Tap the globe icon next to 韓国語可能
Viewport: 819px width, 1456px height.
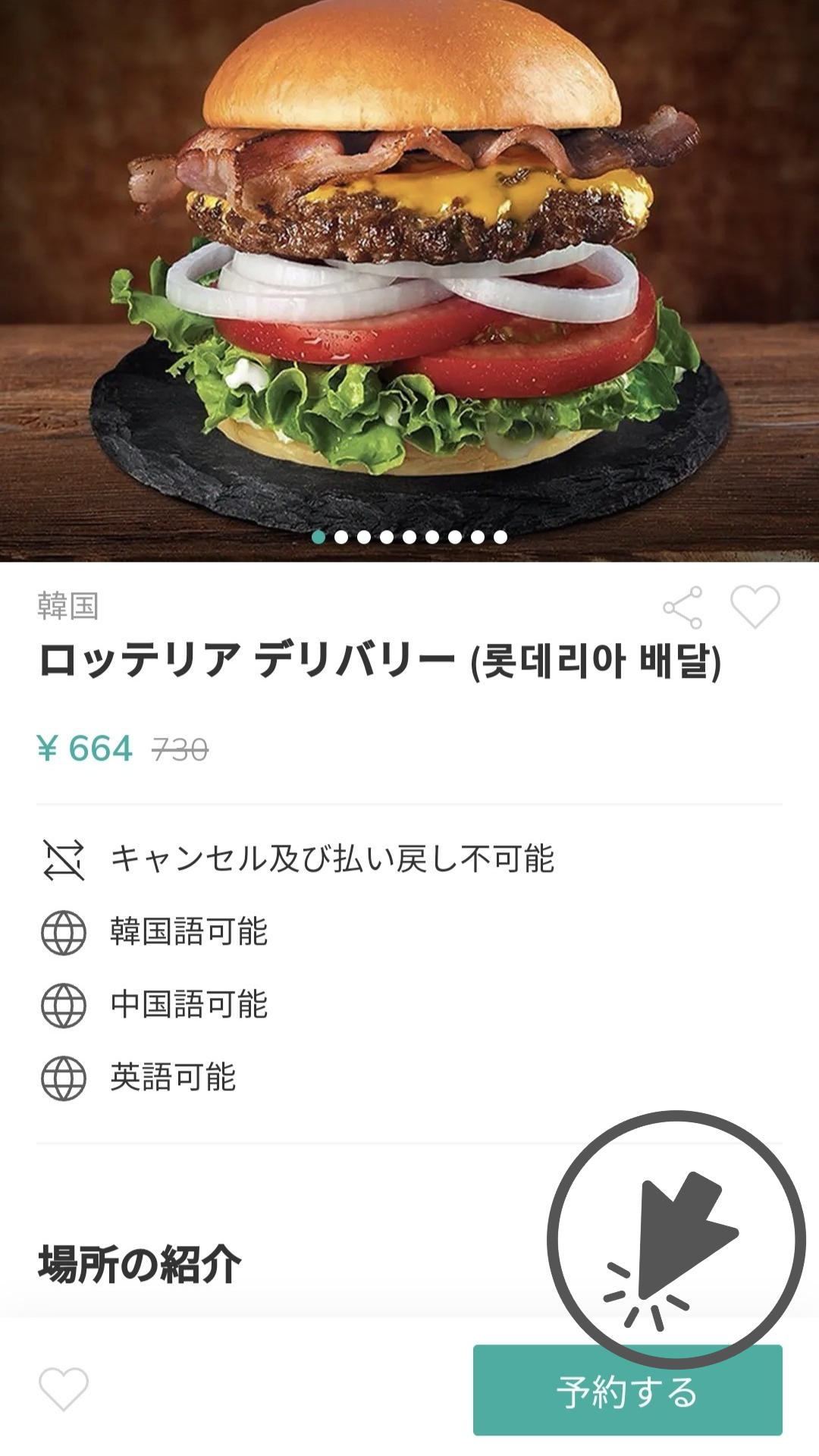(x=64, y=931)
